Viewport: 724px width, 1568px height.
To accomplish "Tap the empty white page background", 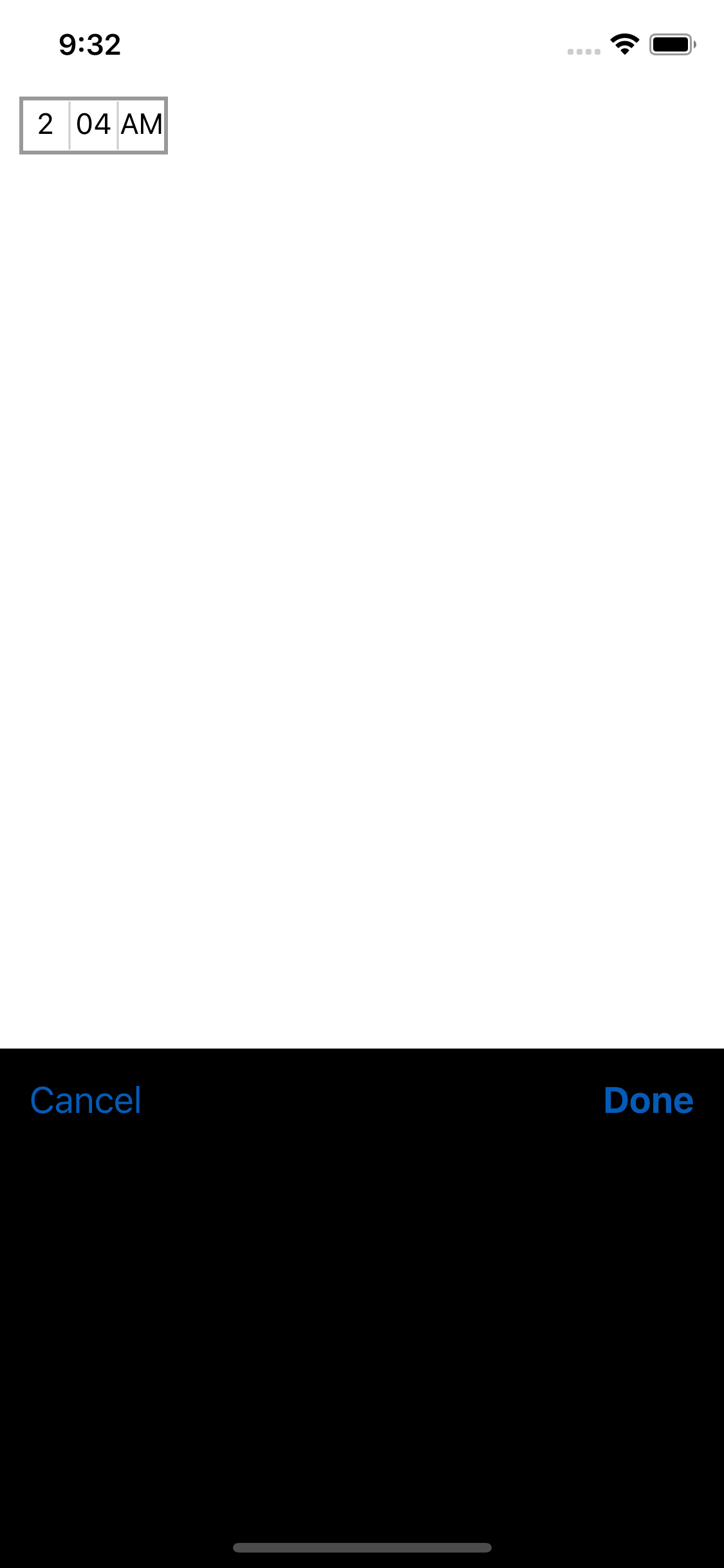I will click(x=362, y=579).
